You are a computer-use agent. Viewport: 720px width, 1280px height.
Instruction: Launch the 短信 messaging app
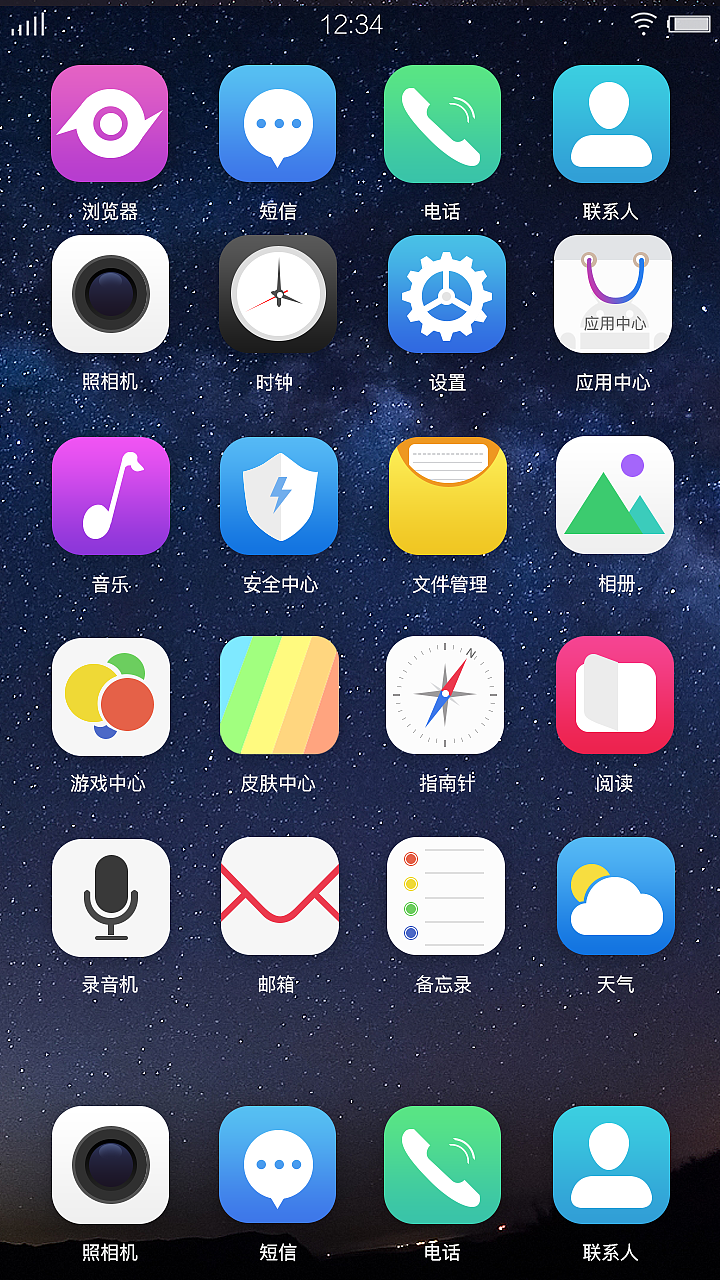pos(277,123)
